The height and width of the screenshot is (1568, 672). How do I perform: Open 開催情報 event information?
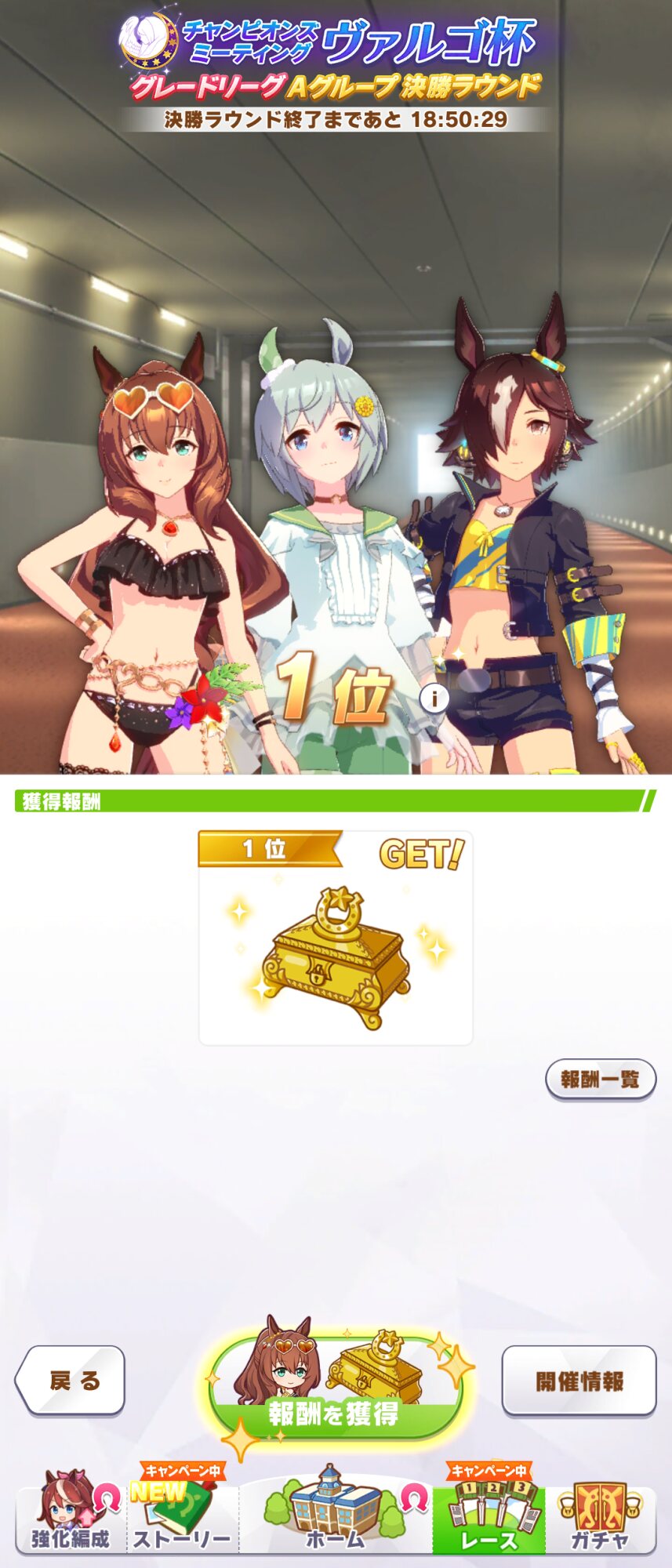pyautogui.click(x=579, y=1381)
